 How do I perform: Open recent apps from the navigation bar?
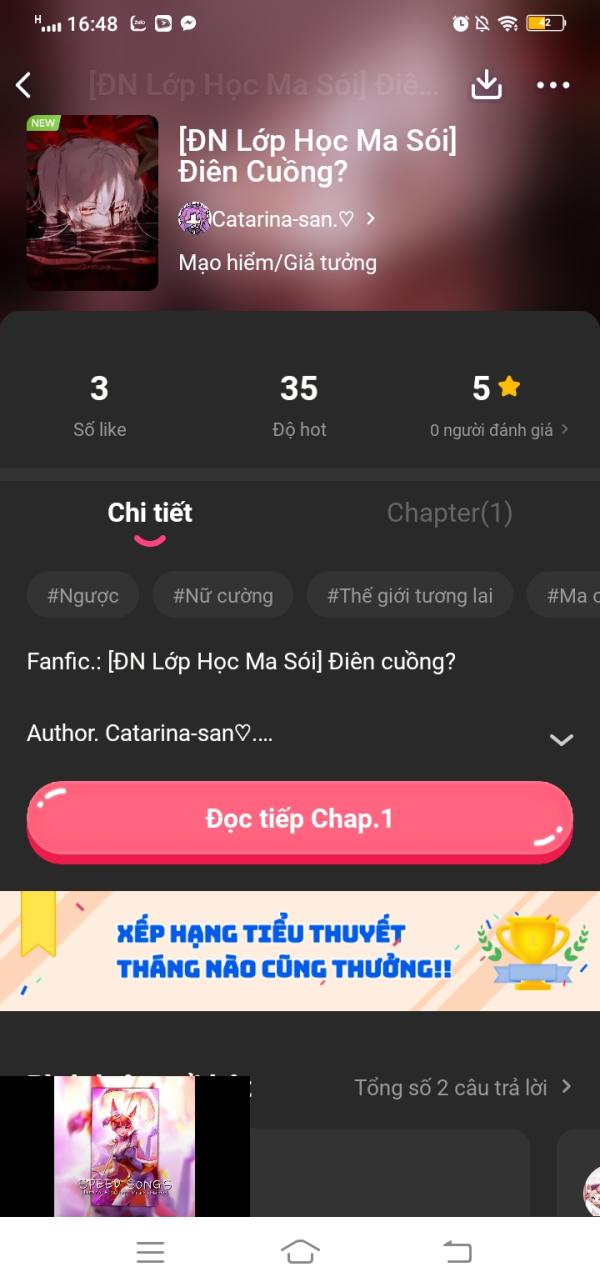[150, 1251]
